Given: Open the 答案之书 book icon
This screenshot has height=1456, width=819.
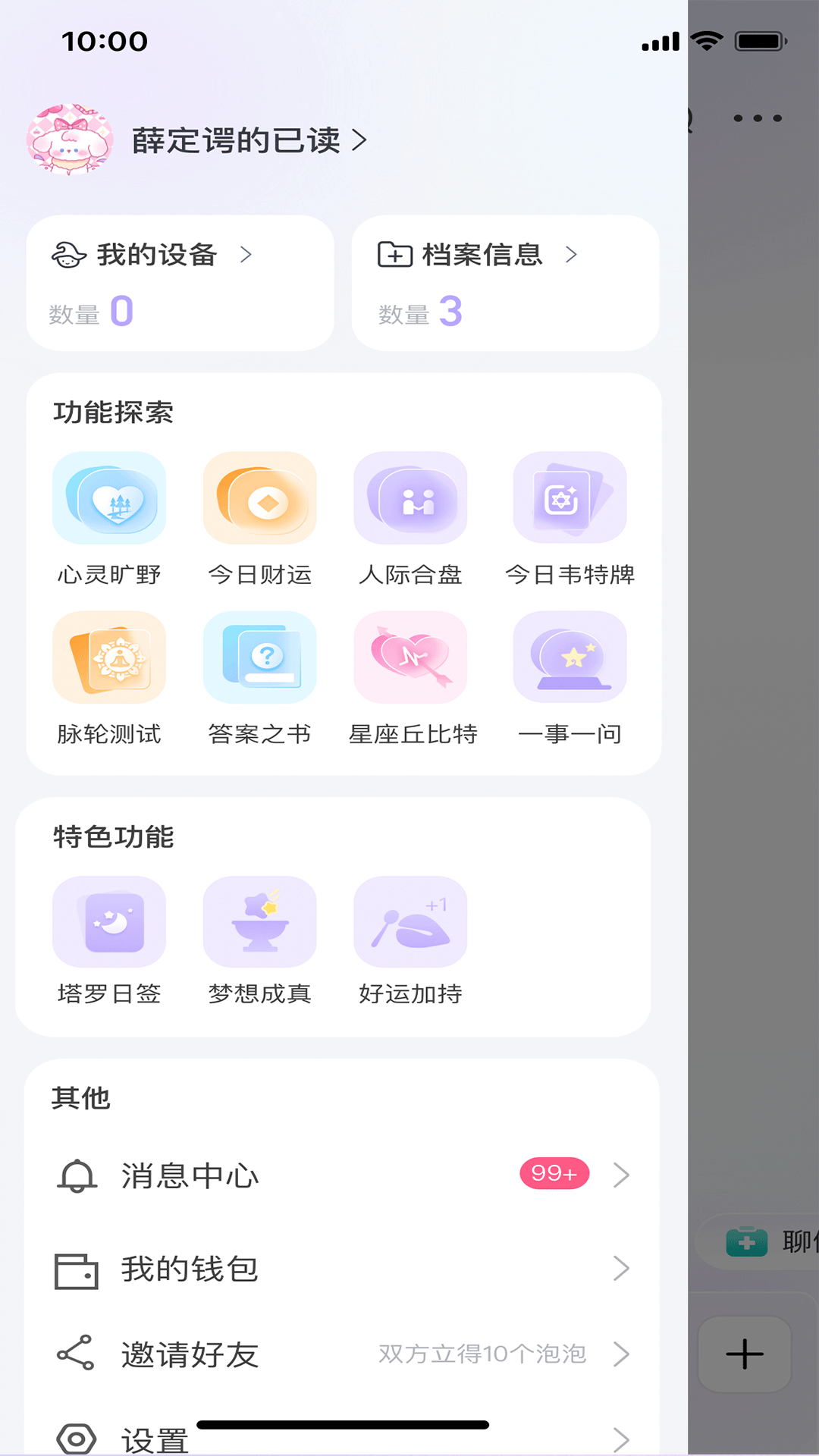Looking at the screenshot, I should pyautogui.click(x=259, y=657).
